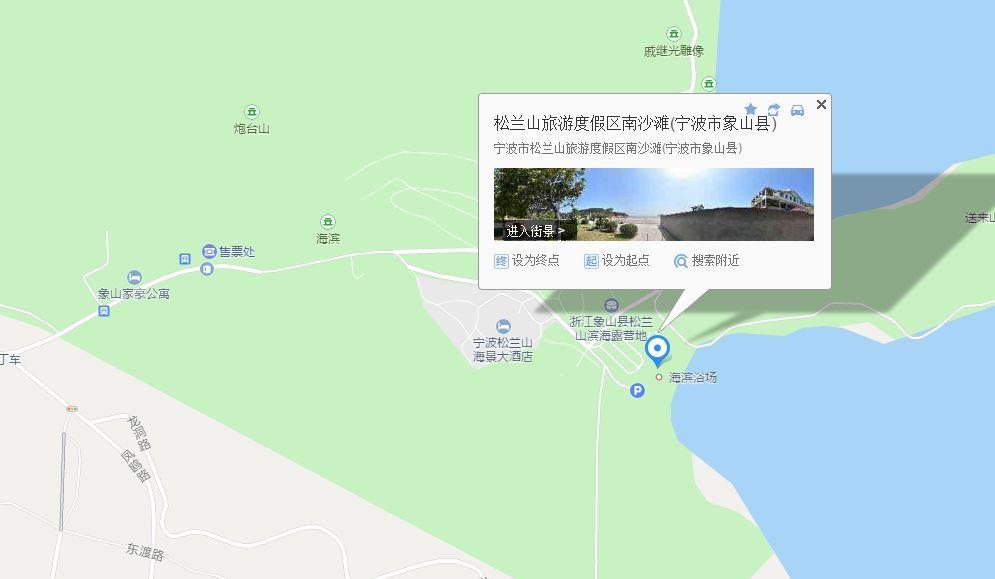The width and height of the screenshot is (995, 579).
Task: Search nearby with 搜索附近
Action: (707, 261)
